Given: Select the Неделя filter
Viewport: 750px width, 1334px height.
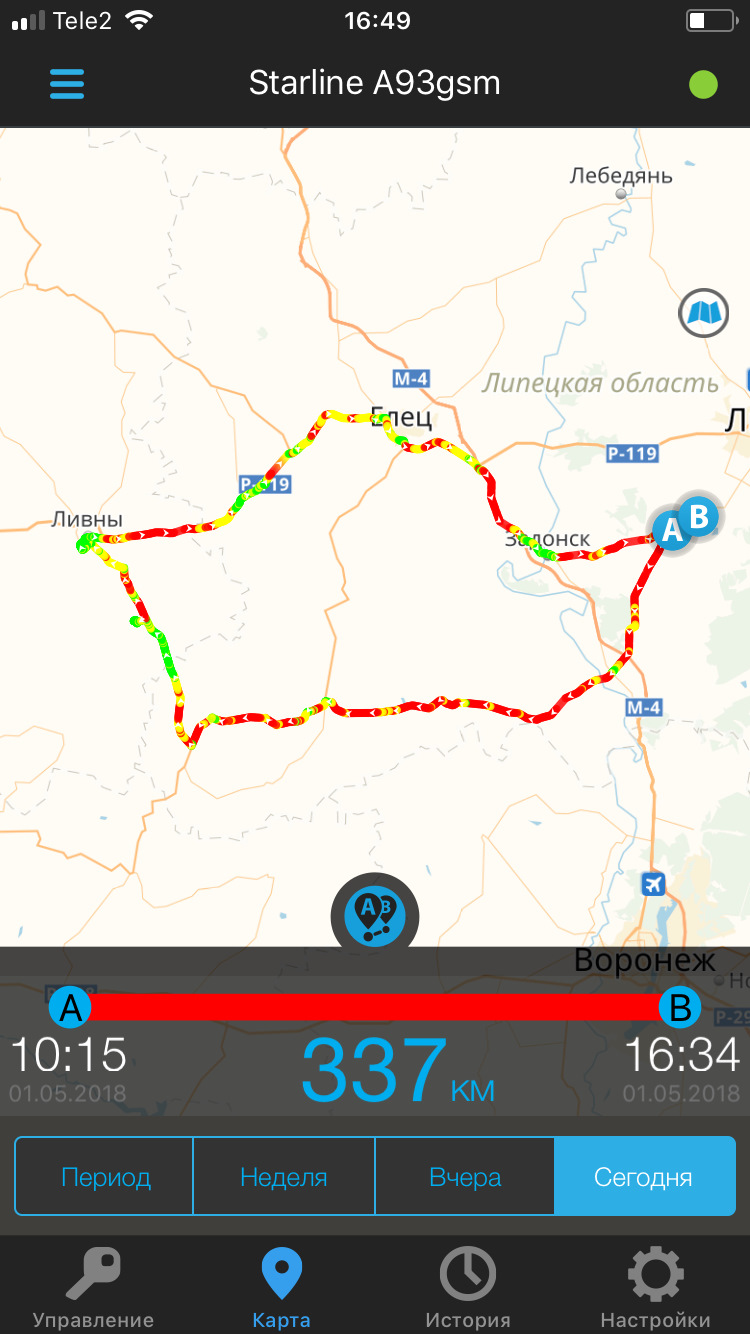Looking at the screenshot, I should tap(284, 1177).
